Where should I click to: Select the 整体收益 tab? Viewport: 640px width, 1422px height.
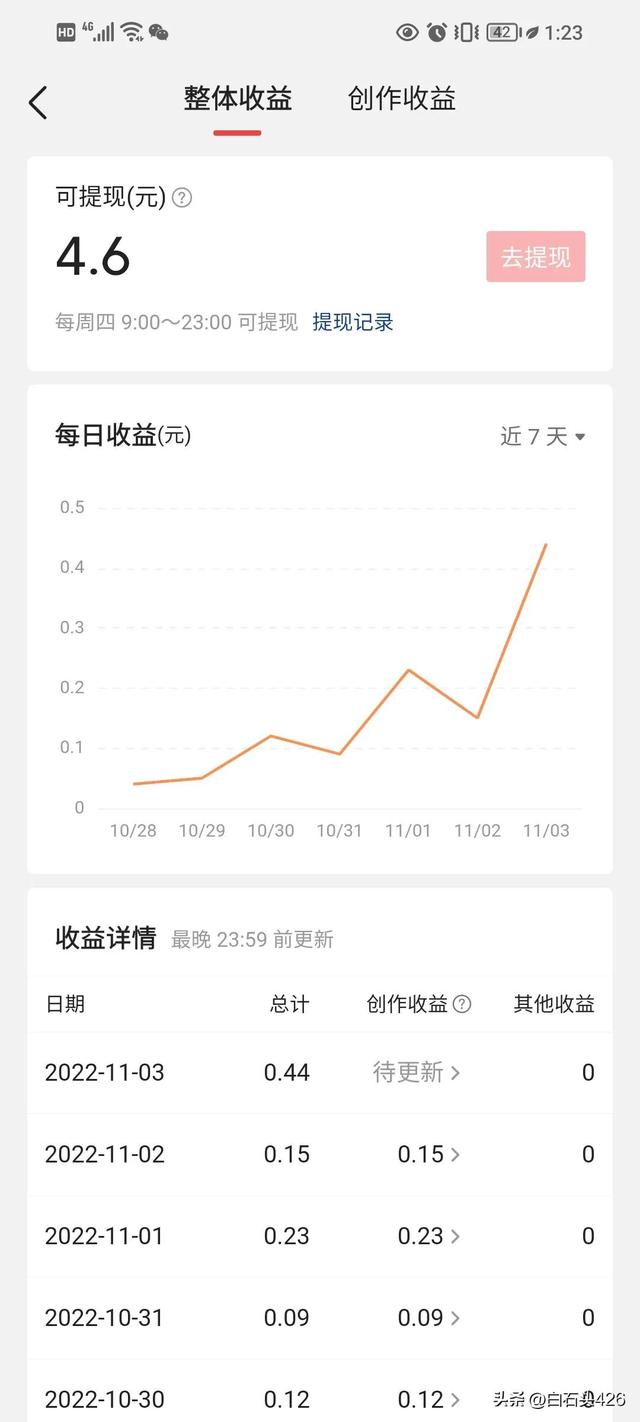[238, 99]
